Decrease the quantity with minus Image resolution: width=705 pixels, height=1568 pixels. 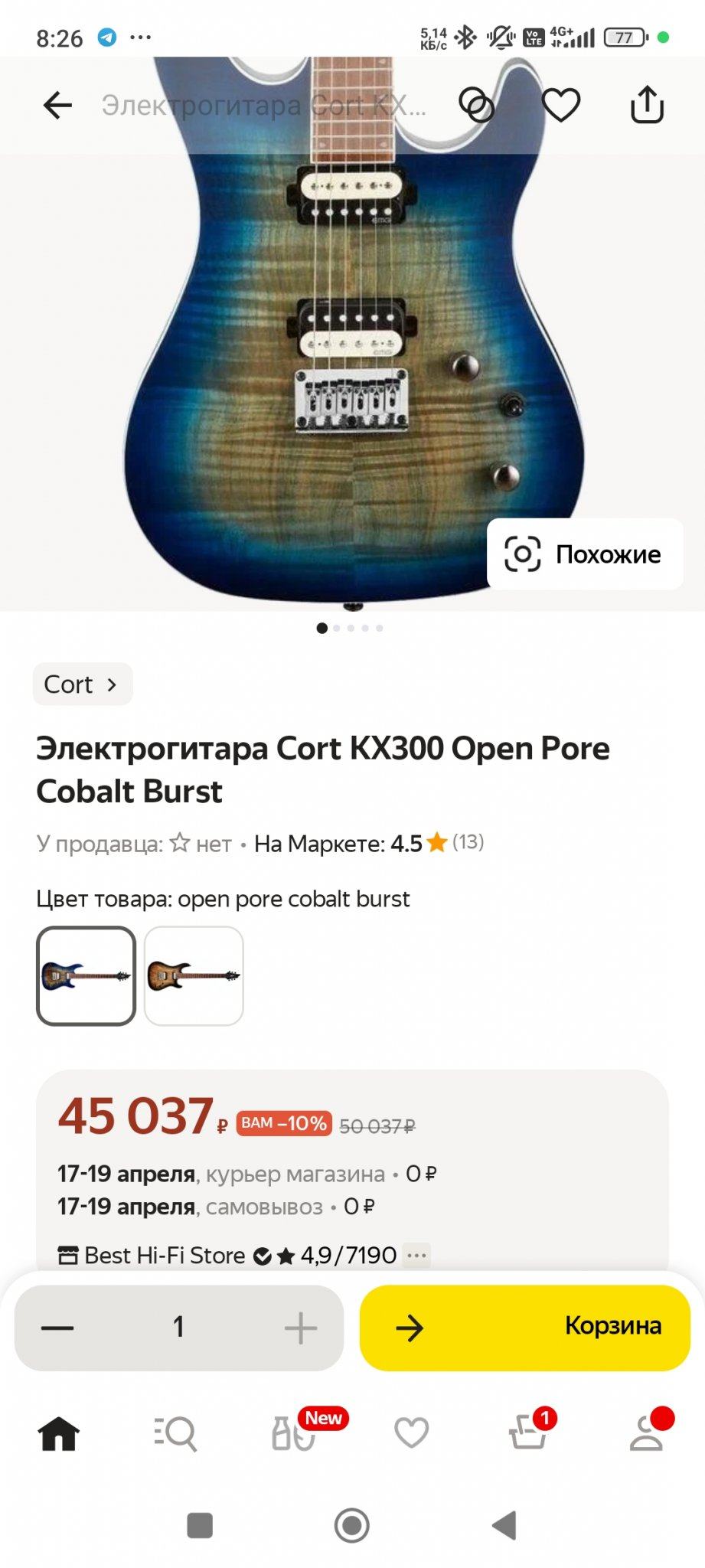[57, 1328]
